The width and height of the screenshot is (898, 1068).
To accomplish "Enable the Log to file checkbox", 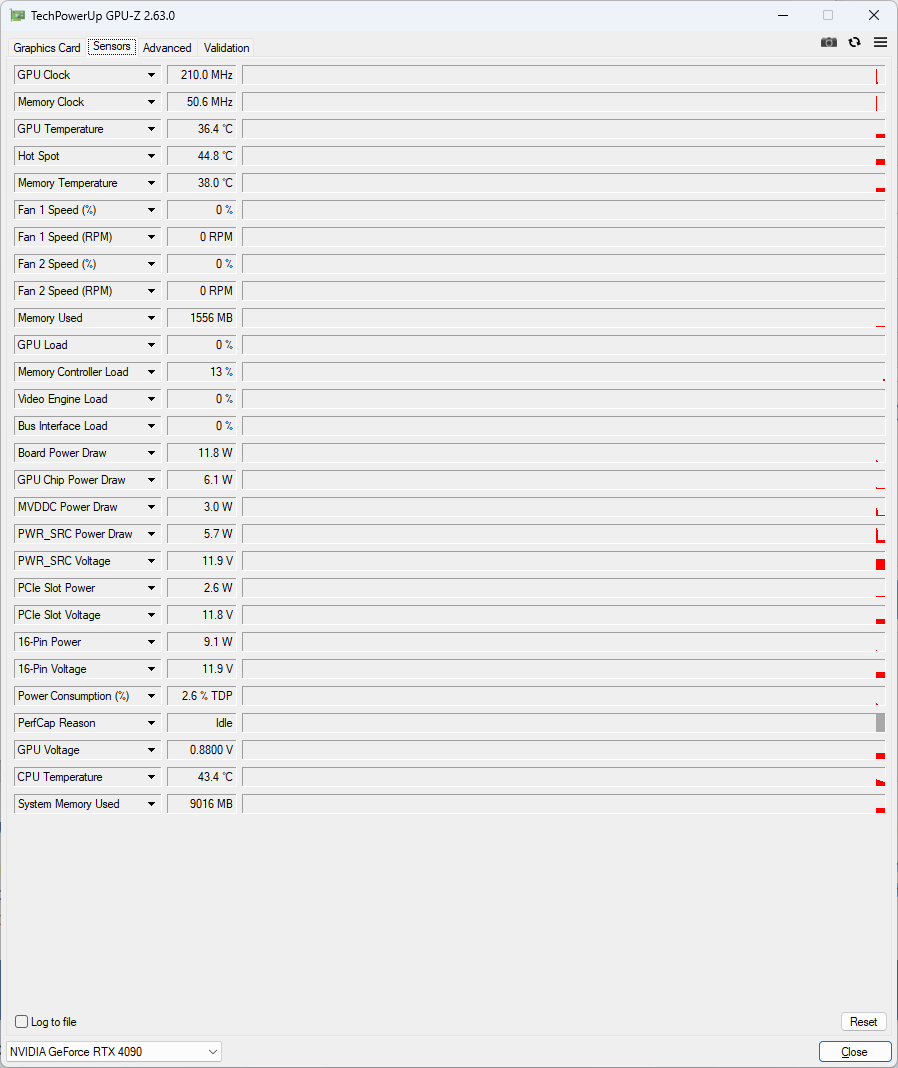I will [x=22, y=1022].
